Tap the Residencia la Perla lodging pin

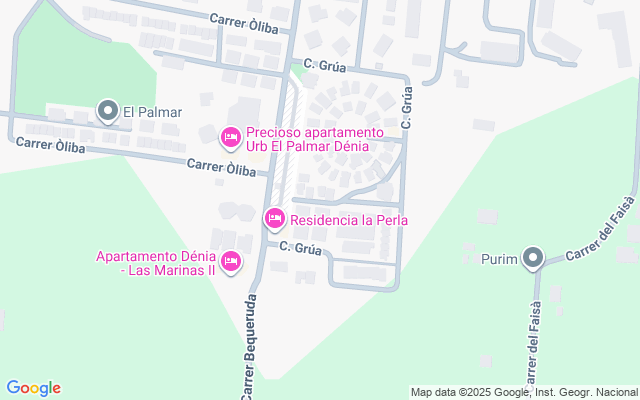275,220
